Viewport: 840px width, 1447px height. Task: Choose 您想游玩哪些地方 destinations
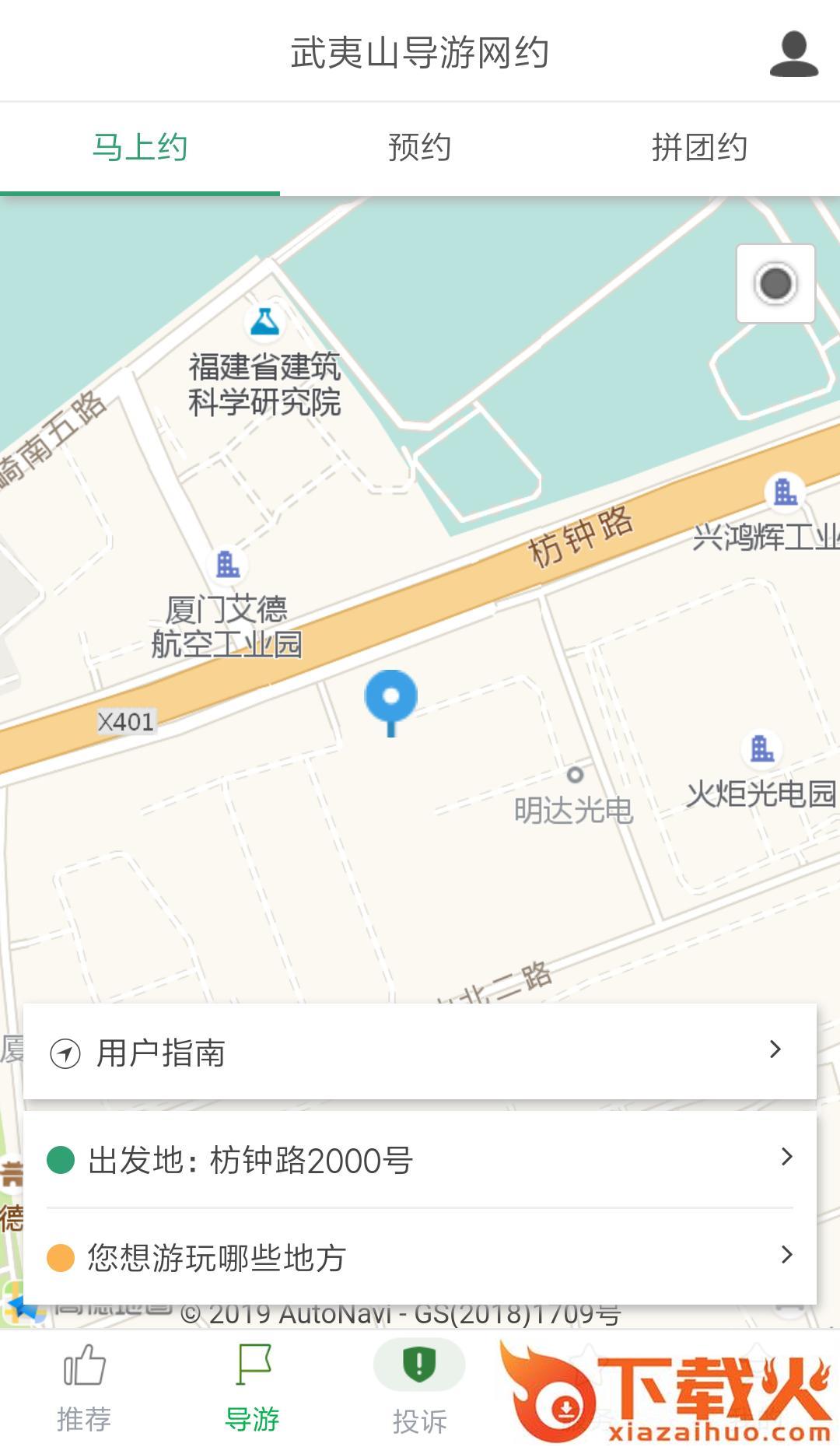(420, 1256)
